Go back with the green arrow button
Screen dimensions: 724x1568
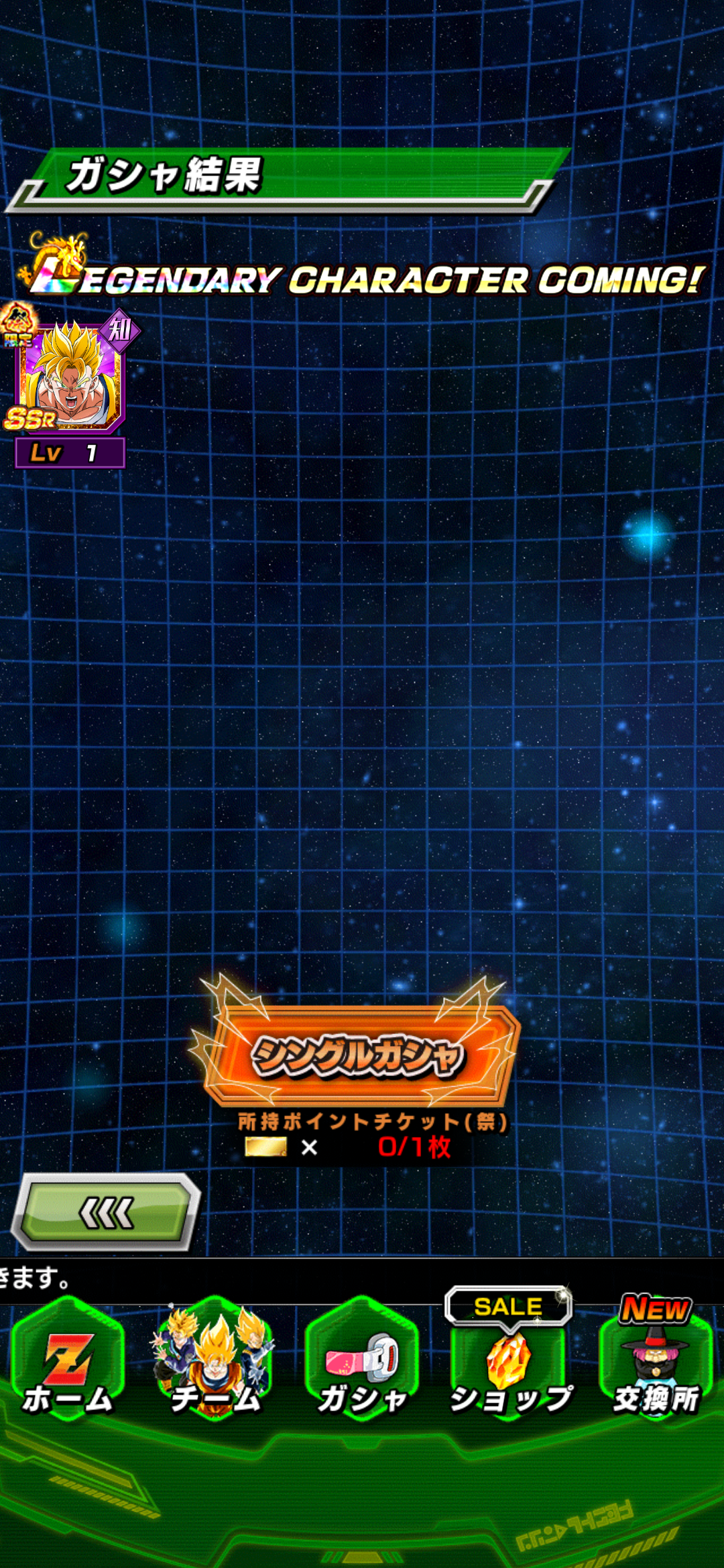(x=106, y=1213)
